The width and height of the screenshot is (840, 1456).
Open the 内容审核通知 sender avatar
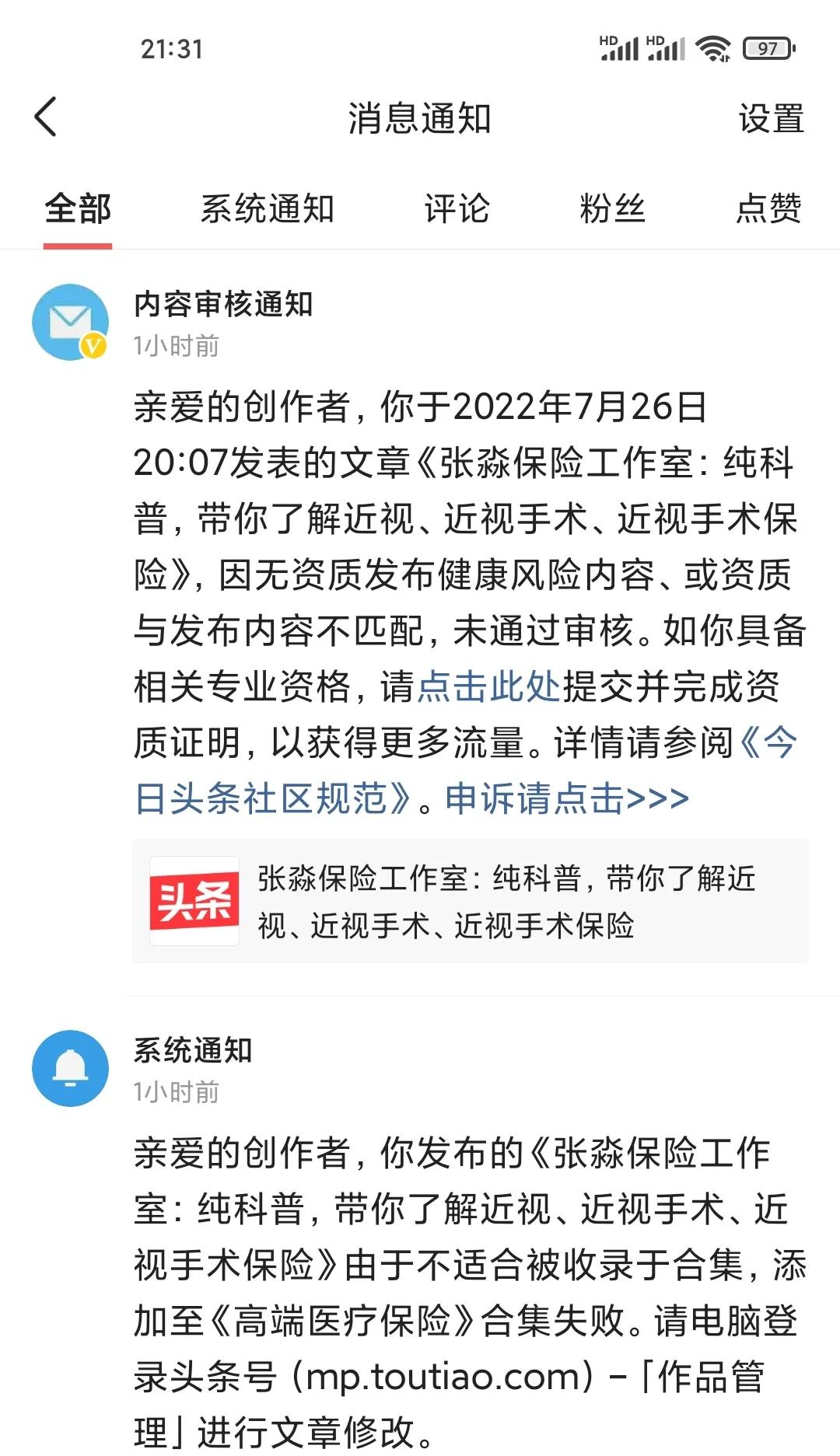(70, 322)
